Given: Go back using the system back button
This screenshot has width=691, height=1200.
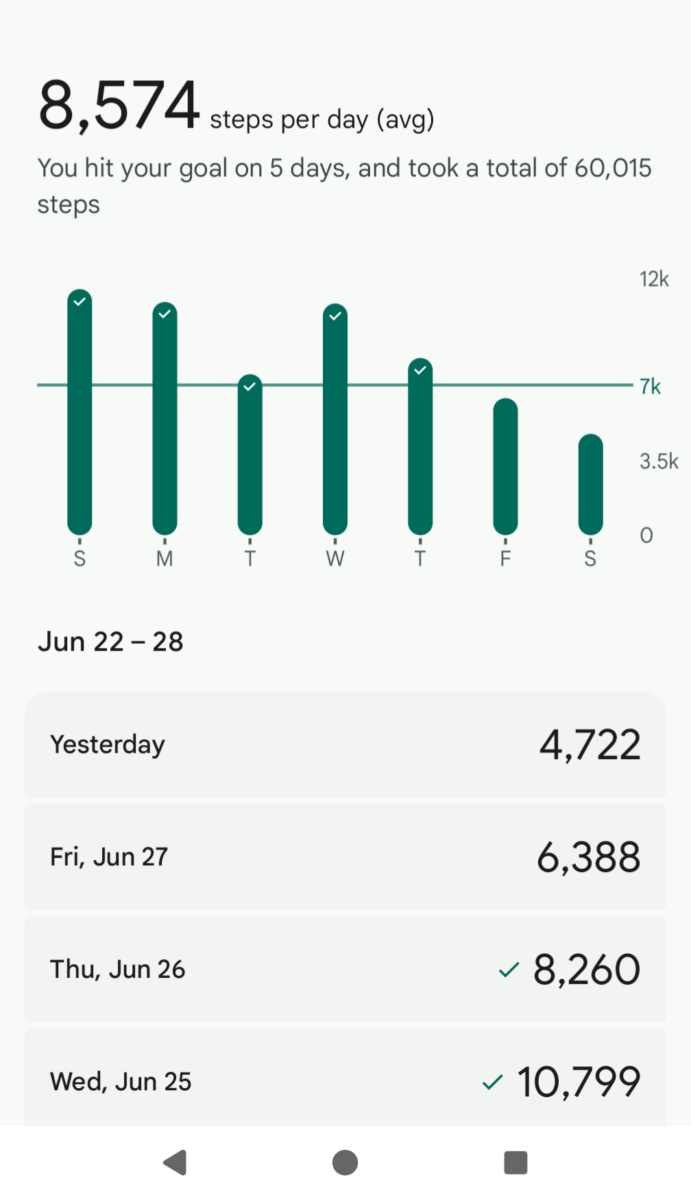Looking at the screenshot, I should coord(174,1162).
